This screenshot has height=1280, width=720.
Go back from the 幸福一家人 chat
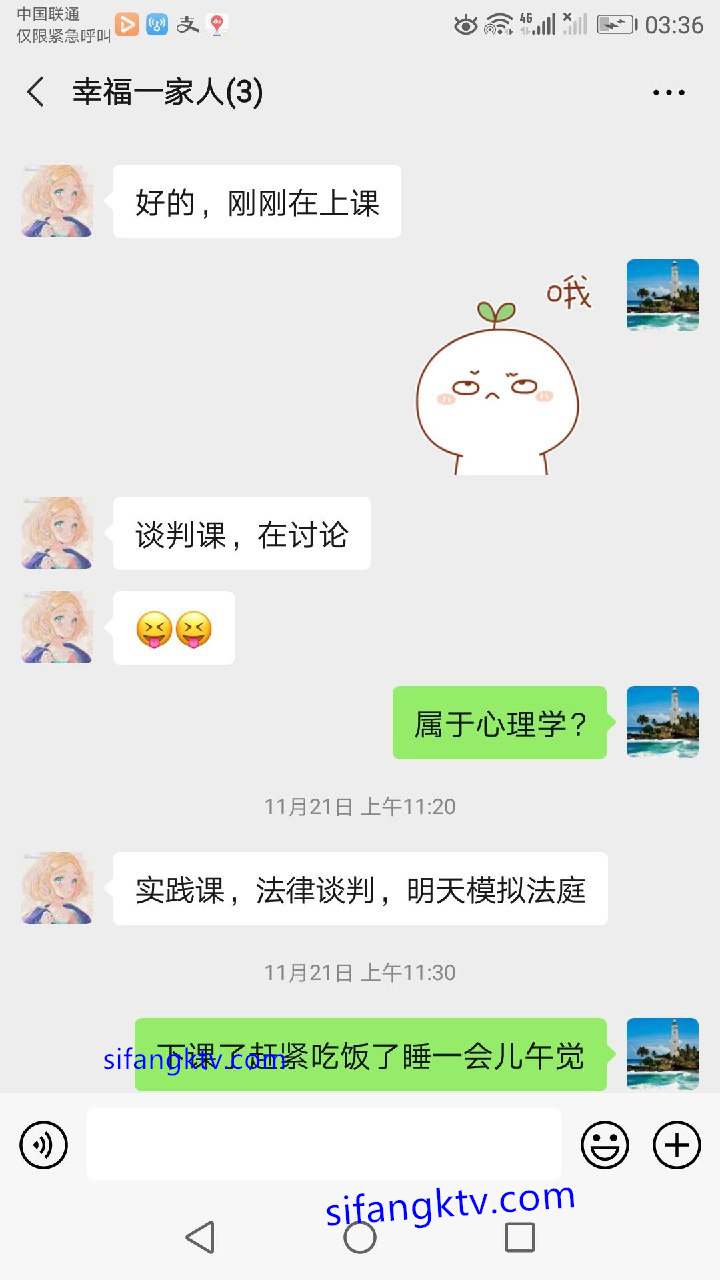click(x=36, y=93)
